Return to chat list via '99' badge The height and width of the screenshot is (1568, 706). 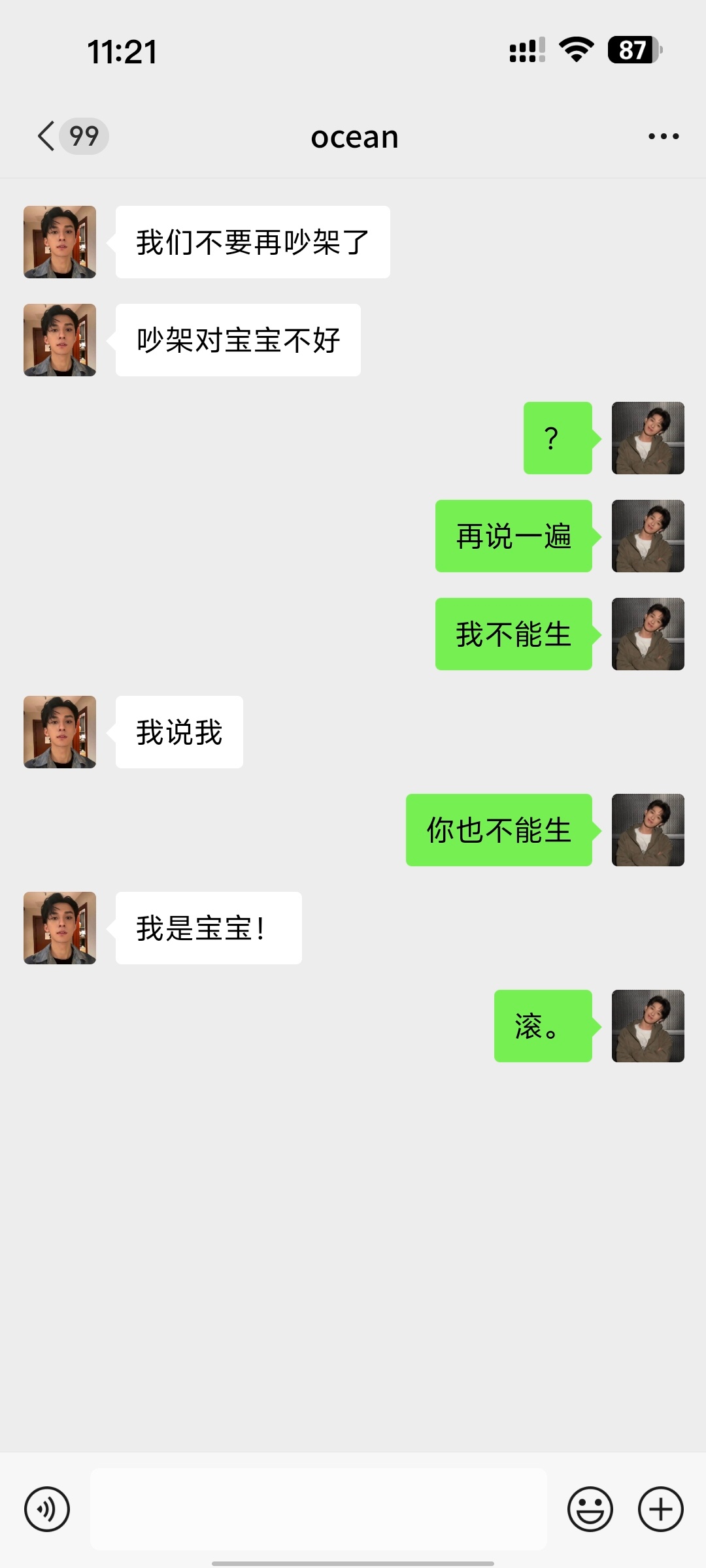coord(80,136)
